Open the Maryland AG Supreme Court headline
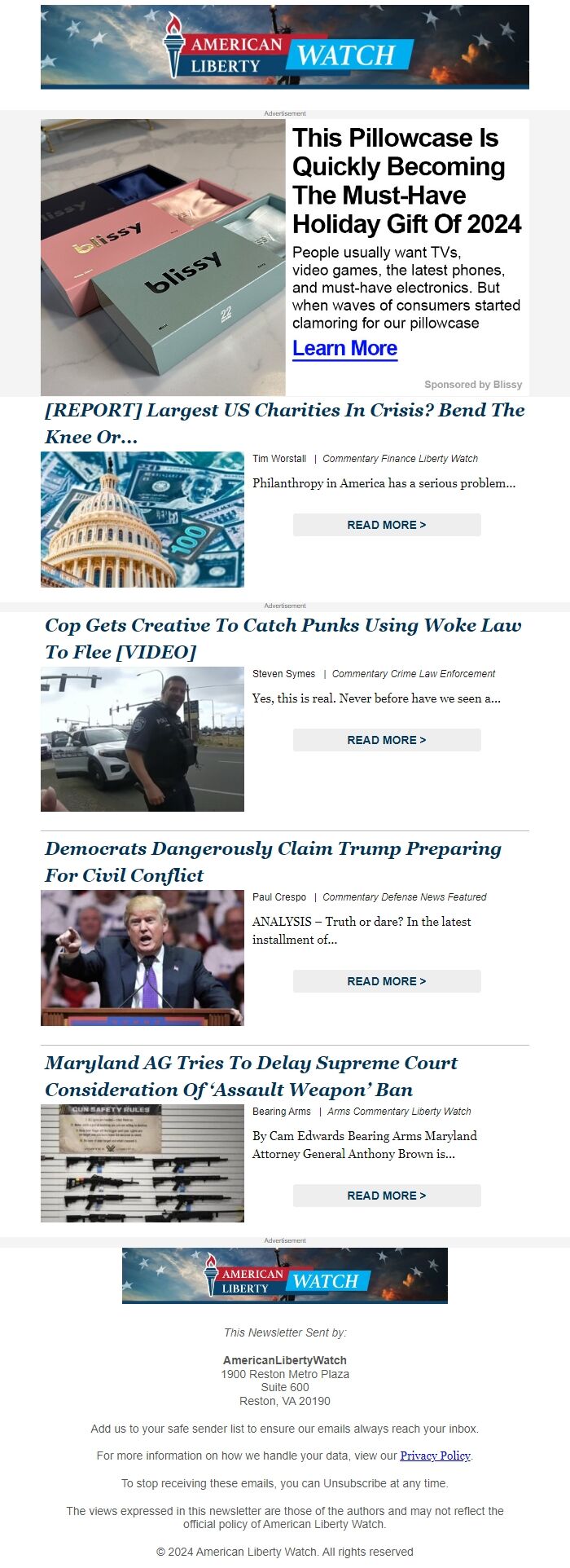Screen dimensions: 570x1568 (x=251, y=1076)
